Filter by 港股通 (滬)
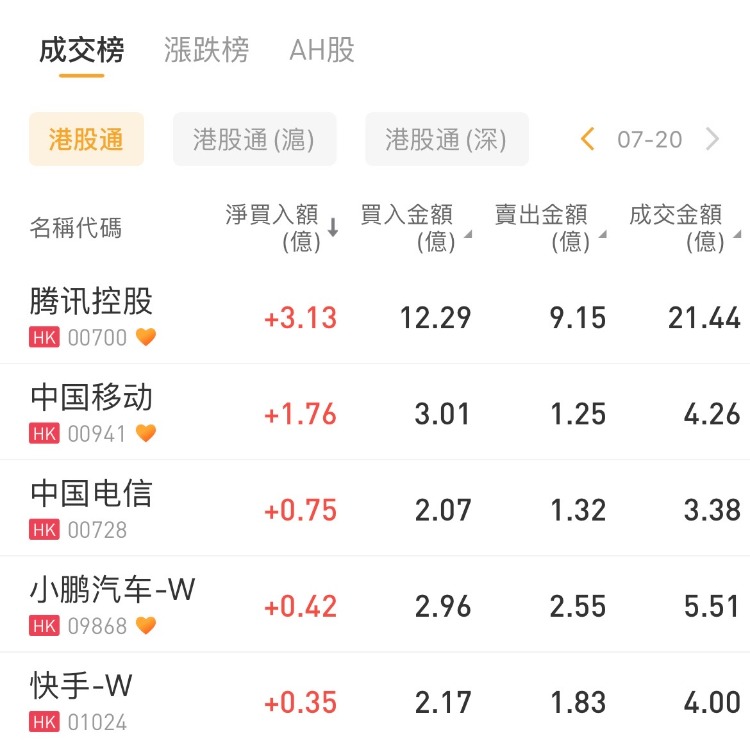Image resolution: width=750 pixels, height=743 pixels. pos(254,139)
